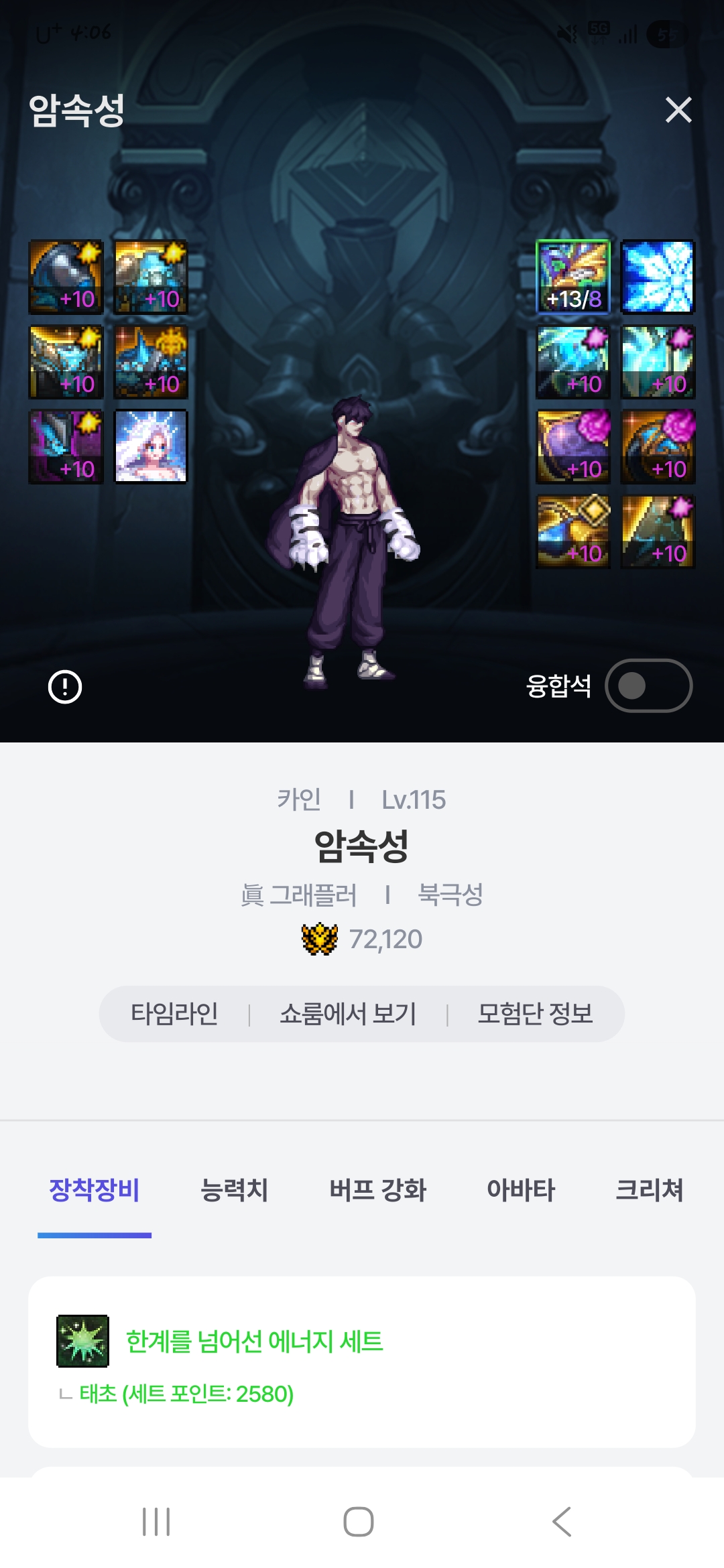The height and width of the screenshot is (1568, 724).
Task: Open the recent apps view
Action: tap(156, 1521)
